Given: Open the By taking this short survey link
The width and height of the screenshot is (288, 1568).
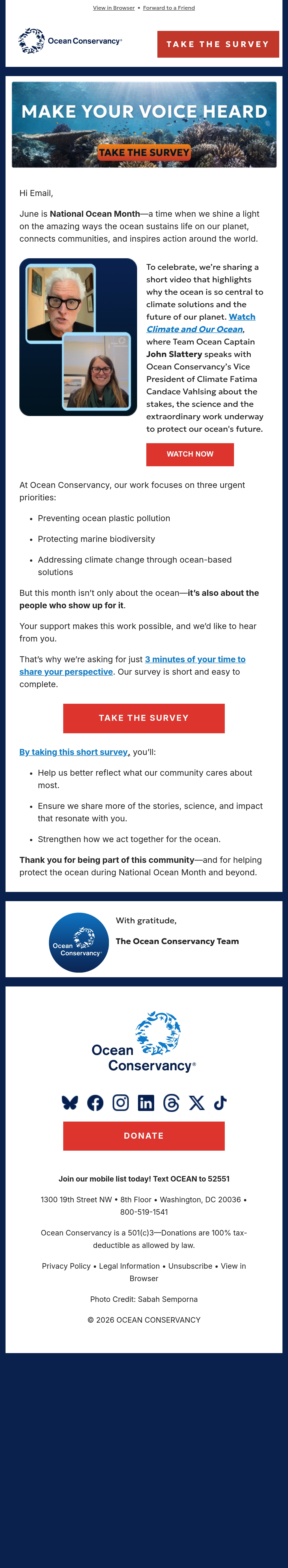Looking at the screenshot, I should click(x=74, y=752).
